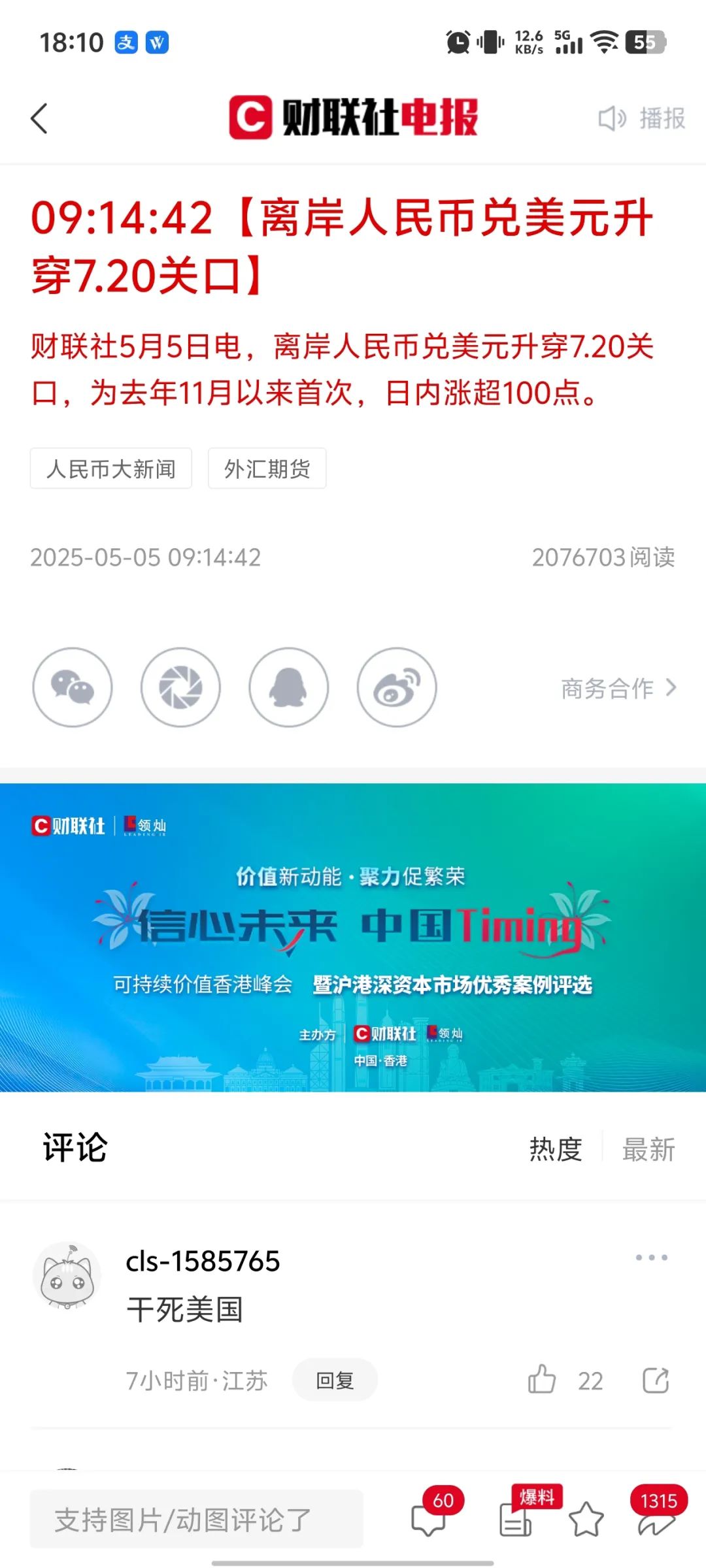View the 60 comments
This screenshot has width=706, height=1568.
coord(429,1519)
